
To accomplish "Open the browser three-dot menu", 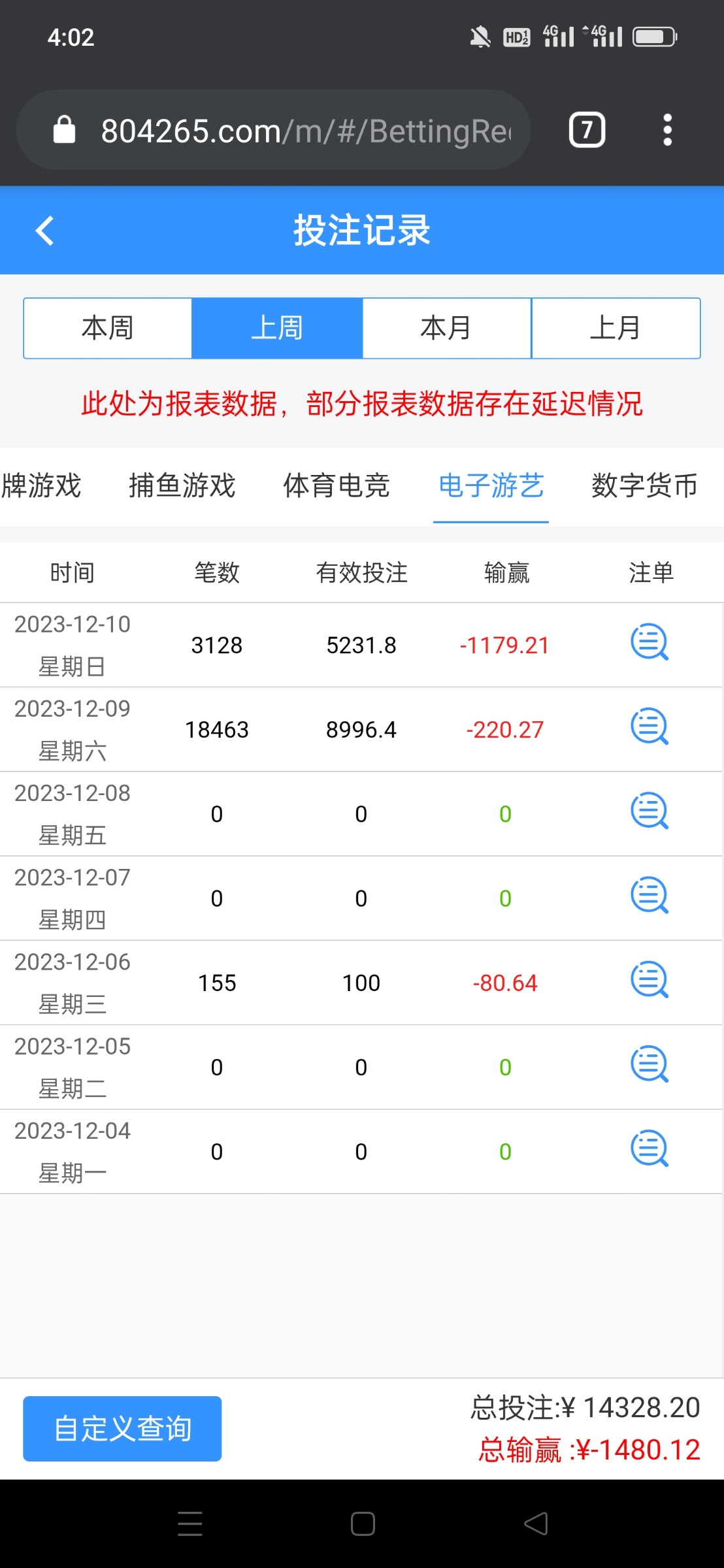I will tap(667, 130).
